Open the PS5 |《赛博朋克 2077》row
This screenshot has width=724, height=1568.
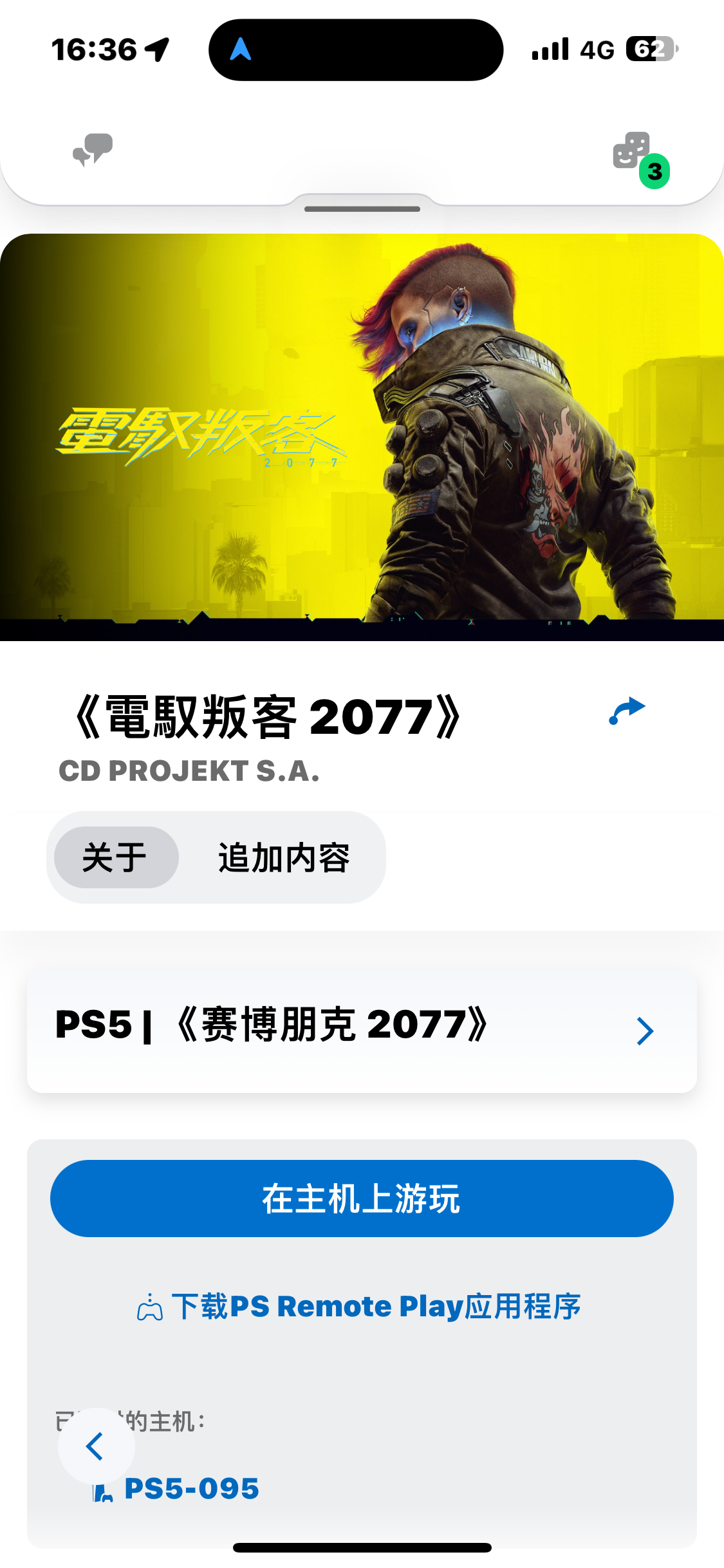tap(362, 1030)
